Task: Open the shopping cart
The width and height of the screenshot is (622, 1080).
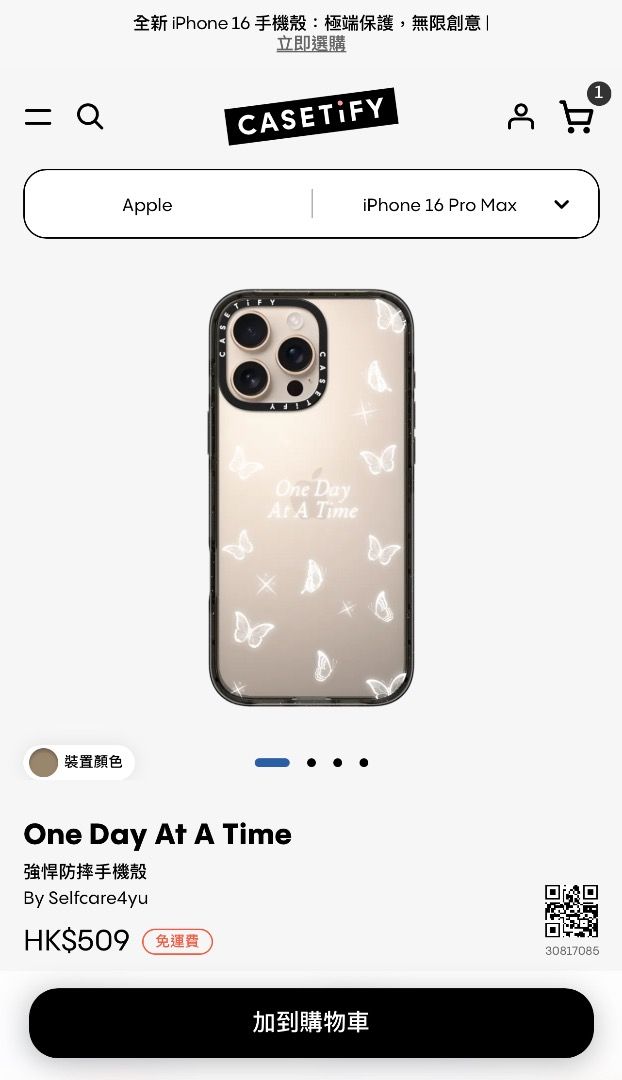Action: (x=576, y=117)
